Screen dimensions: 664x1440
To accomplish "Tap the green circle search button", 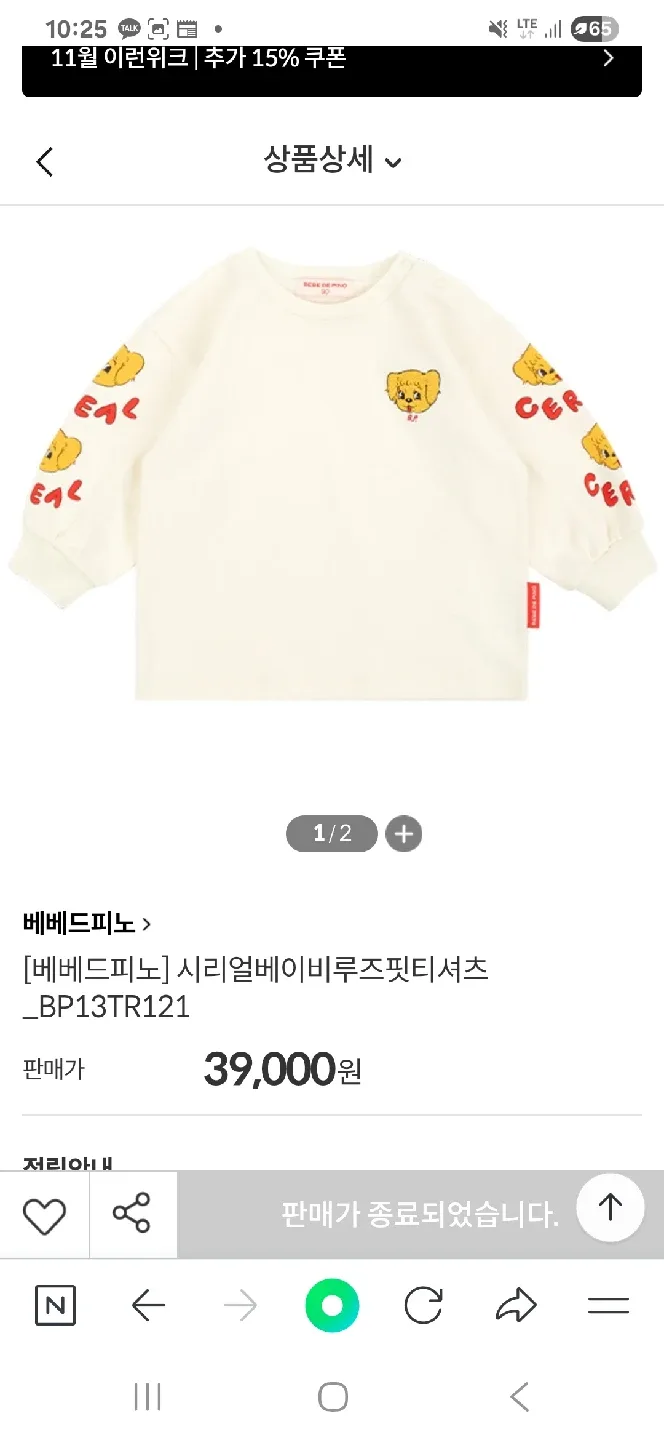I will [x=332, y=1306].
